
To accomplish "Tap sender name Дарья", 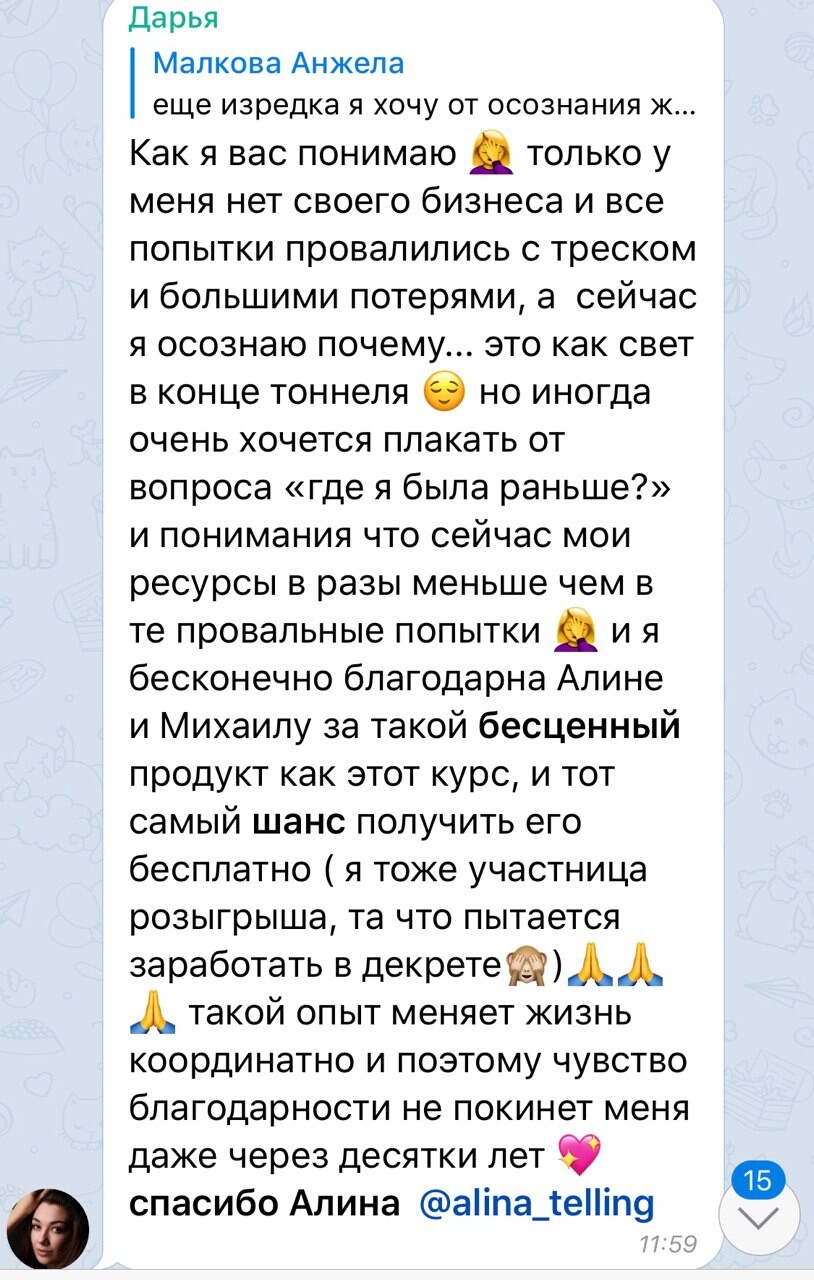I will pos(174,17).
